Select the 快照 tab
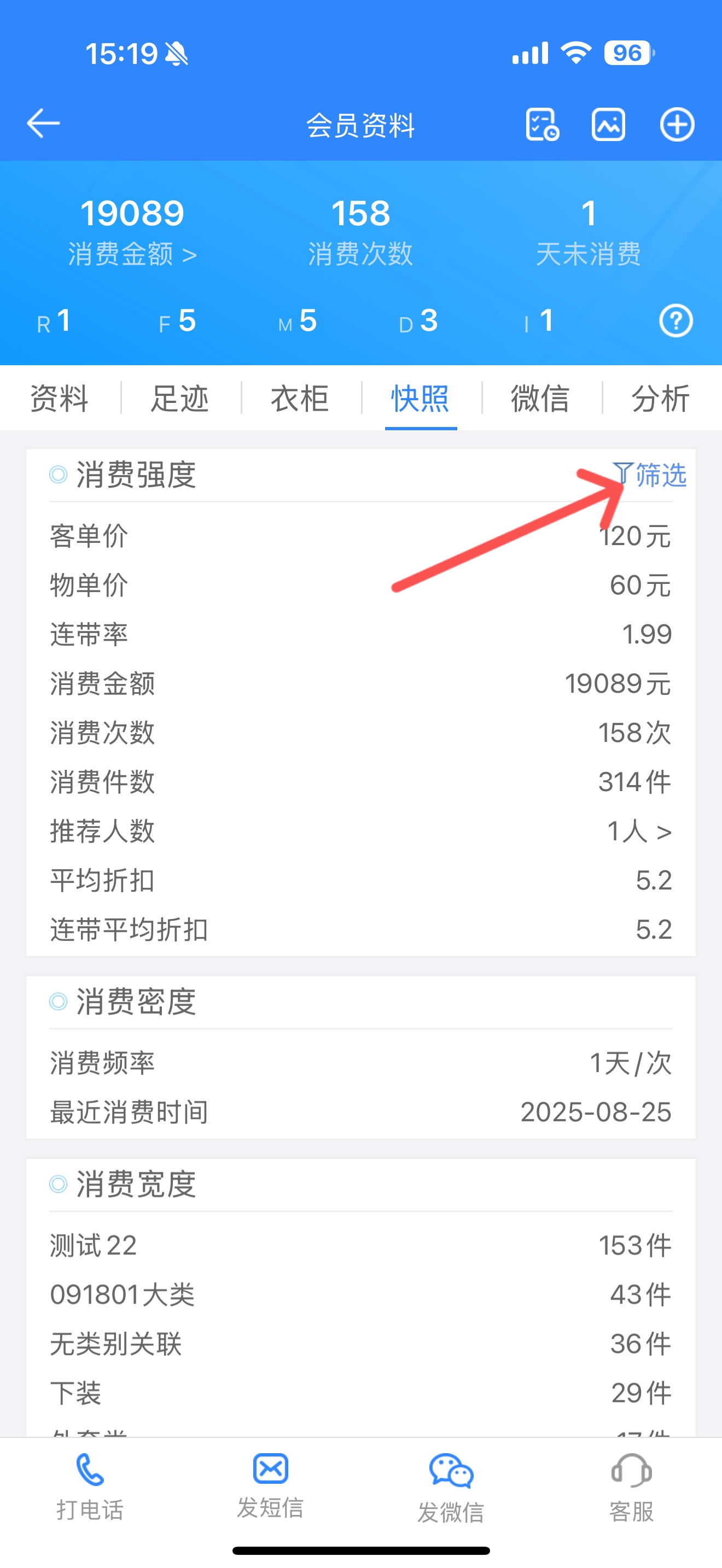Image resolution: width=722 pixels, height=1568 pixels. [421, 399]
